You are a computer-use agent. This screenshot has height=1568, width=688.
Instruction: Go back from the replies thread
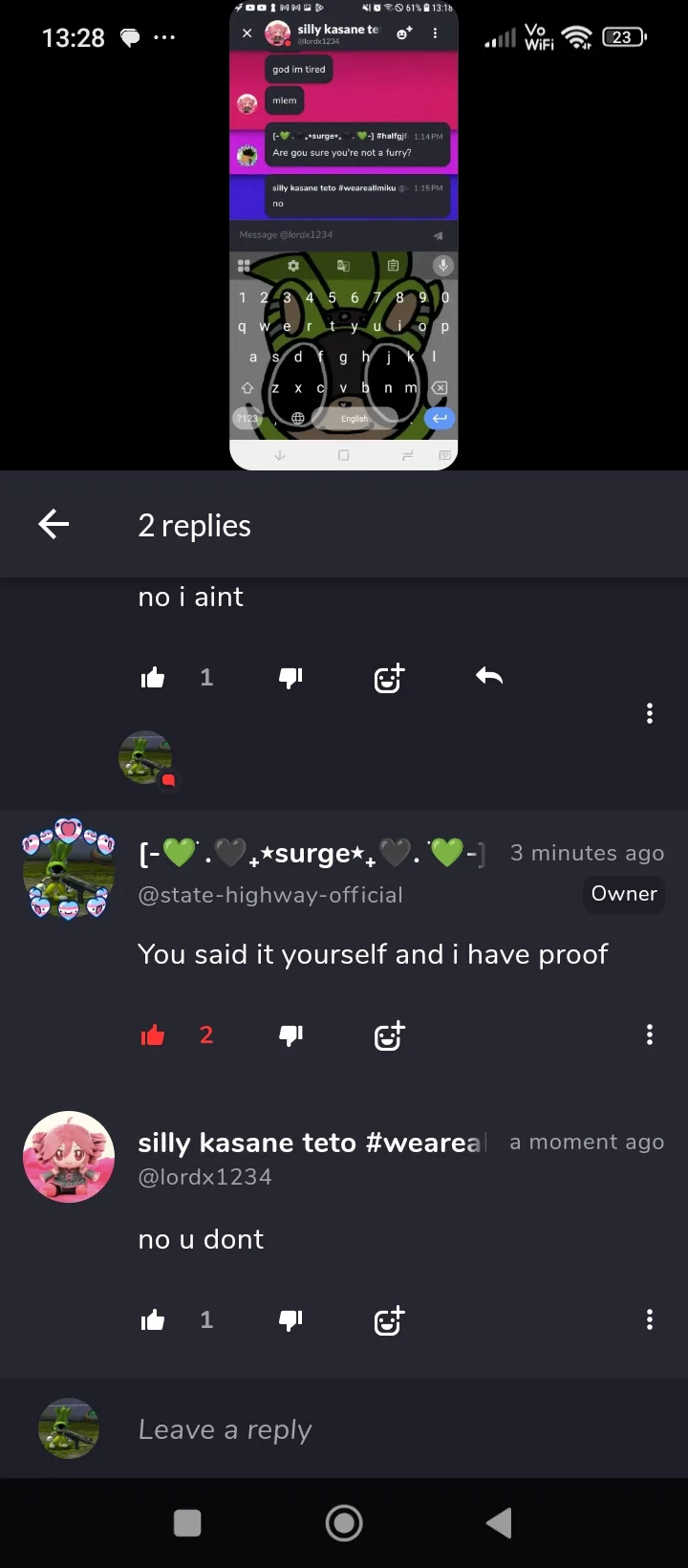pyautogui.click(x=54, y=524)
